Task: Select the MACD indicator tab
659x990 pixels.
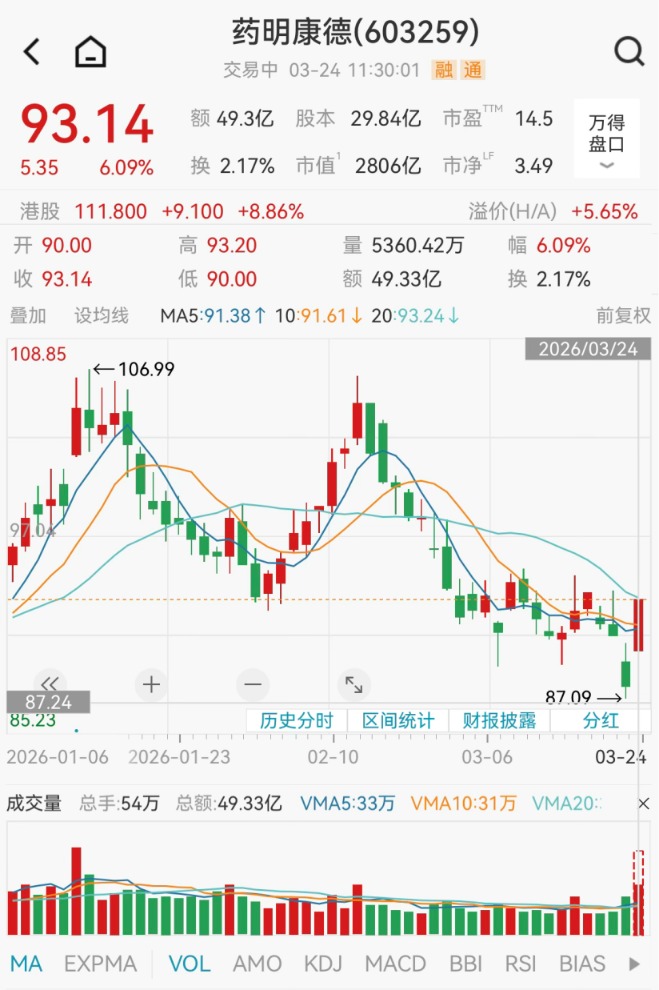Action: (395, 964)
